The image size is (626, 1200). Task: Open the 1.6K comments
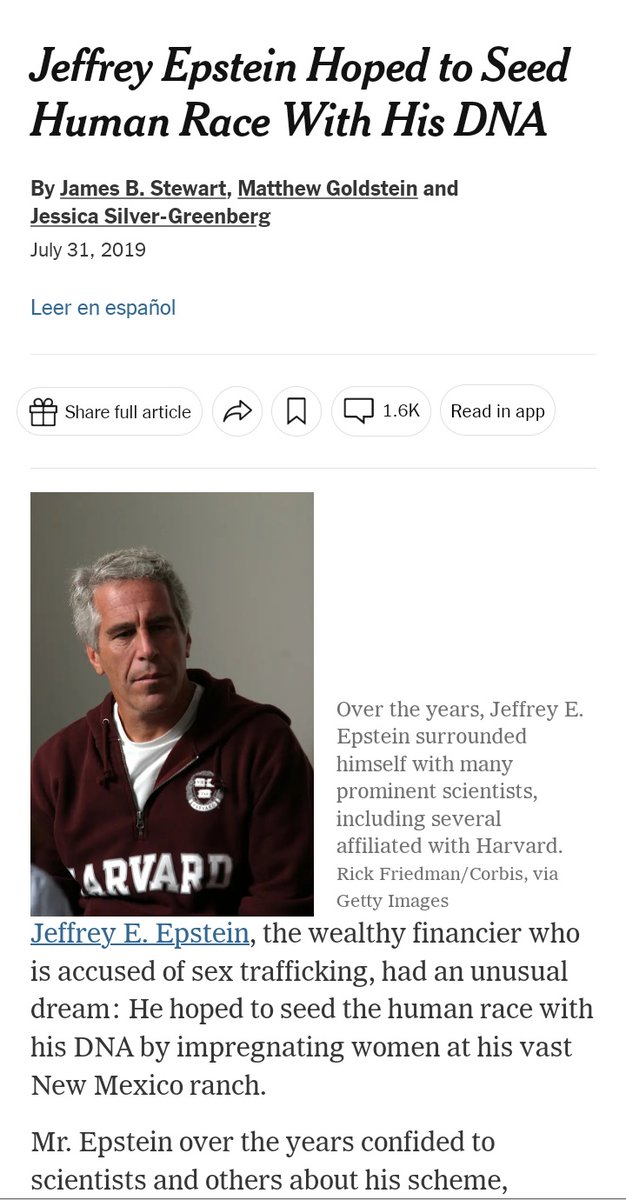point(380,411)
